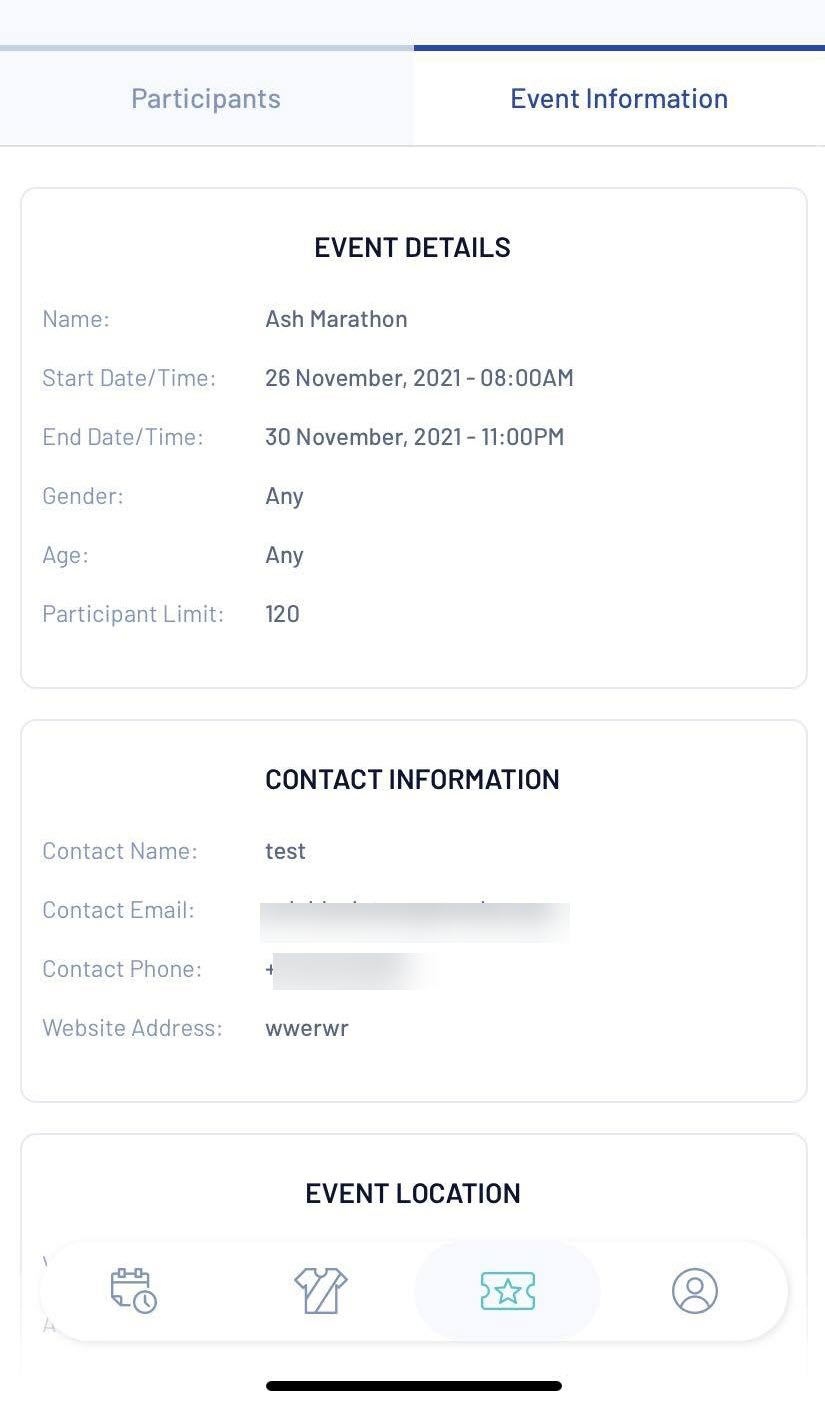Select the Event Information tab
The width and height of the screenshot is (825, 1407).
[619, 98]
